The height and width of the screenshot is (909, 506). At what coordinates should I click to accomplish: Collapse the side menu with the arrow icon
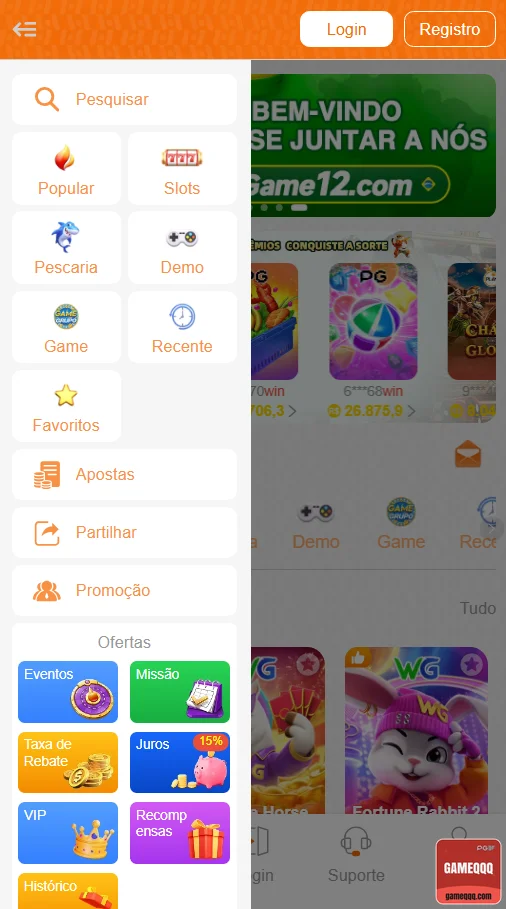point(24,29)
